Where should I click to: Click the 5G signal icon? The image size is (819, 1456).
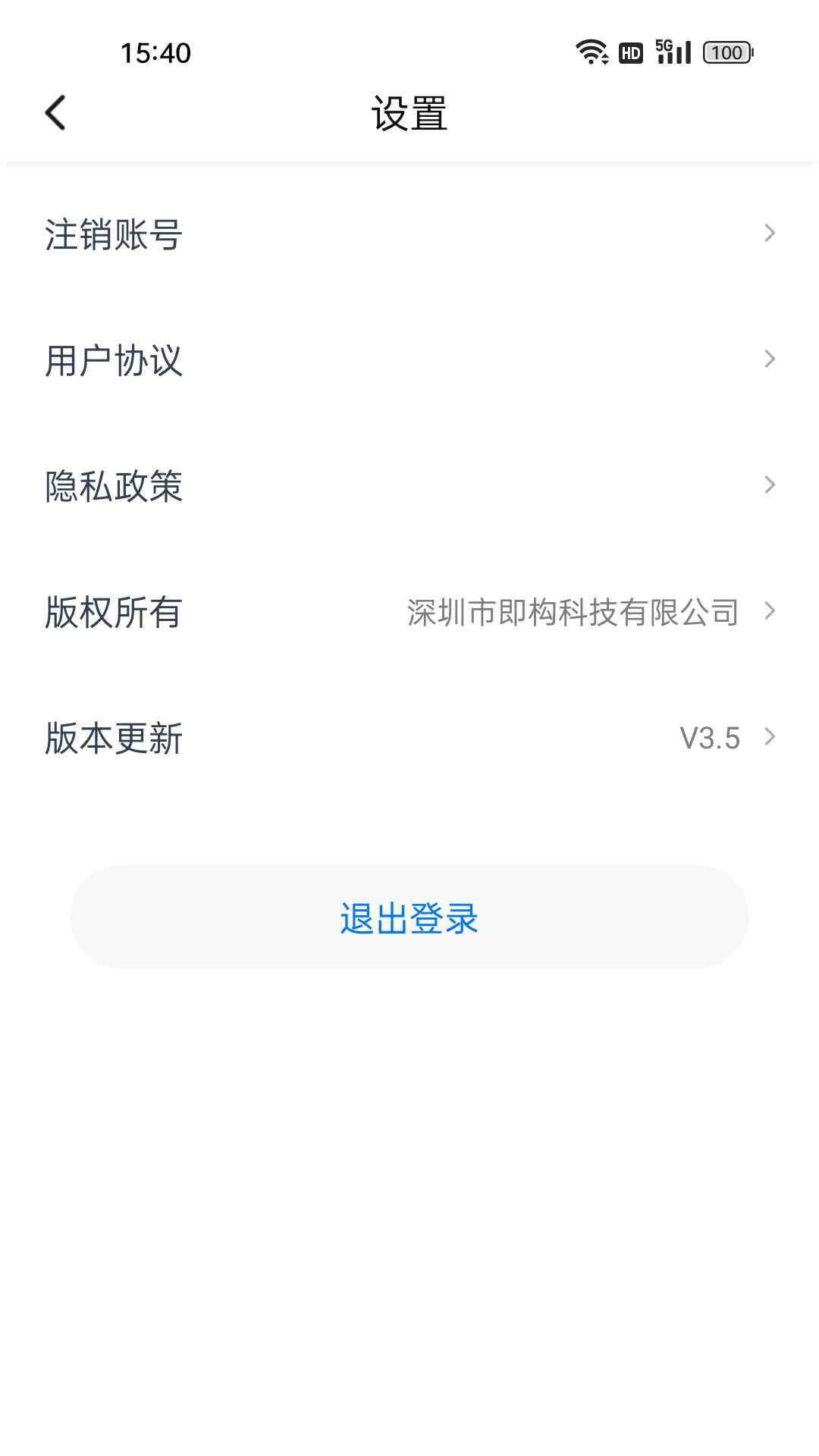tap(673, 53)
